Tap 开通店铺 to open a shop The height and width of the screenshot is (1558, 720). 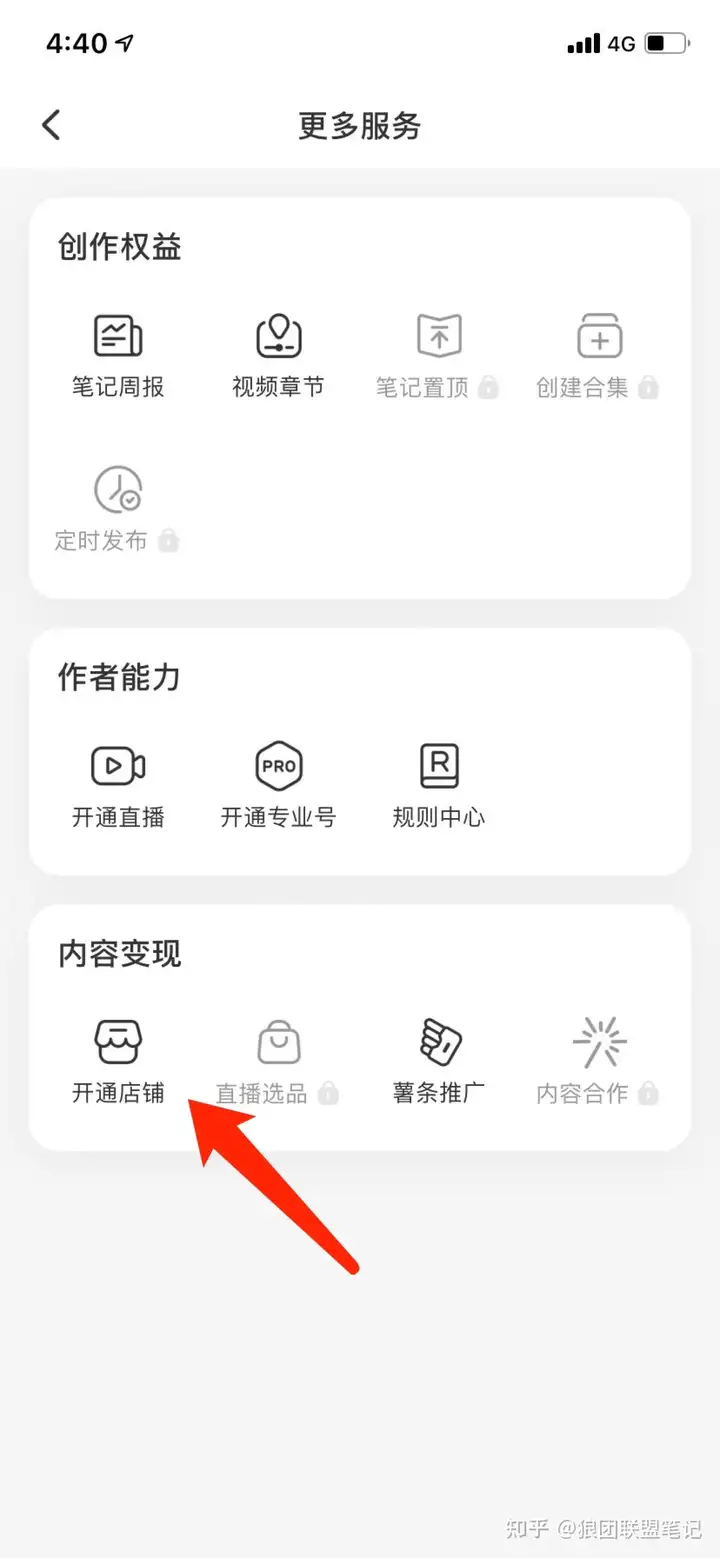pyautogui.click(x=118, y=1062)
